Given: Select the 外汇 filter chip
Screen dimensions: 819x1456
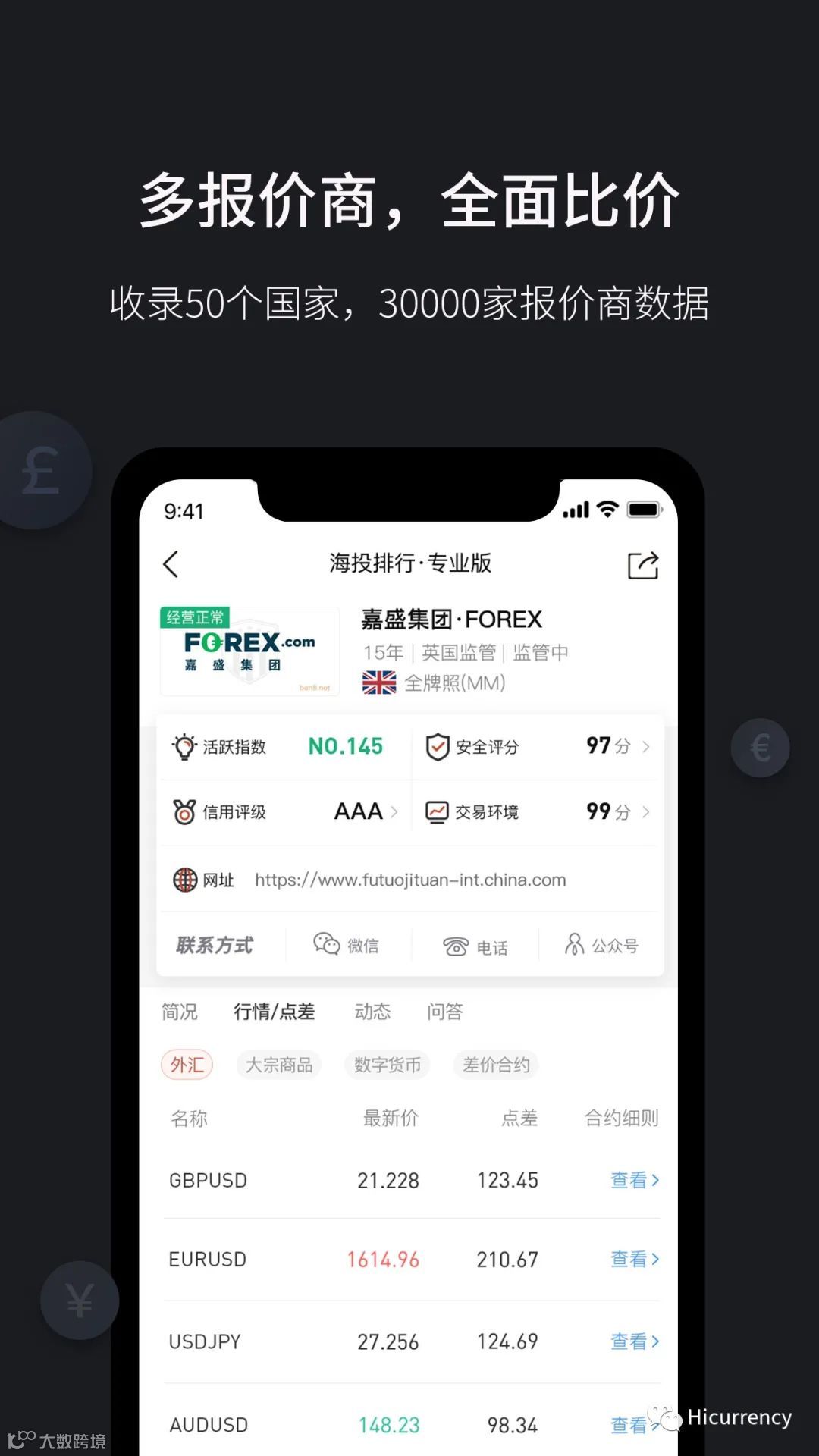Looking at the screenshot, I should point(186,1065).
